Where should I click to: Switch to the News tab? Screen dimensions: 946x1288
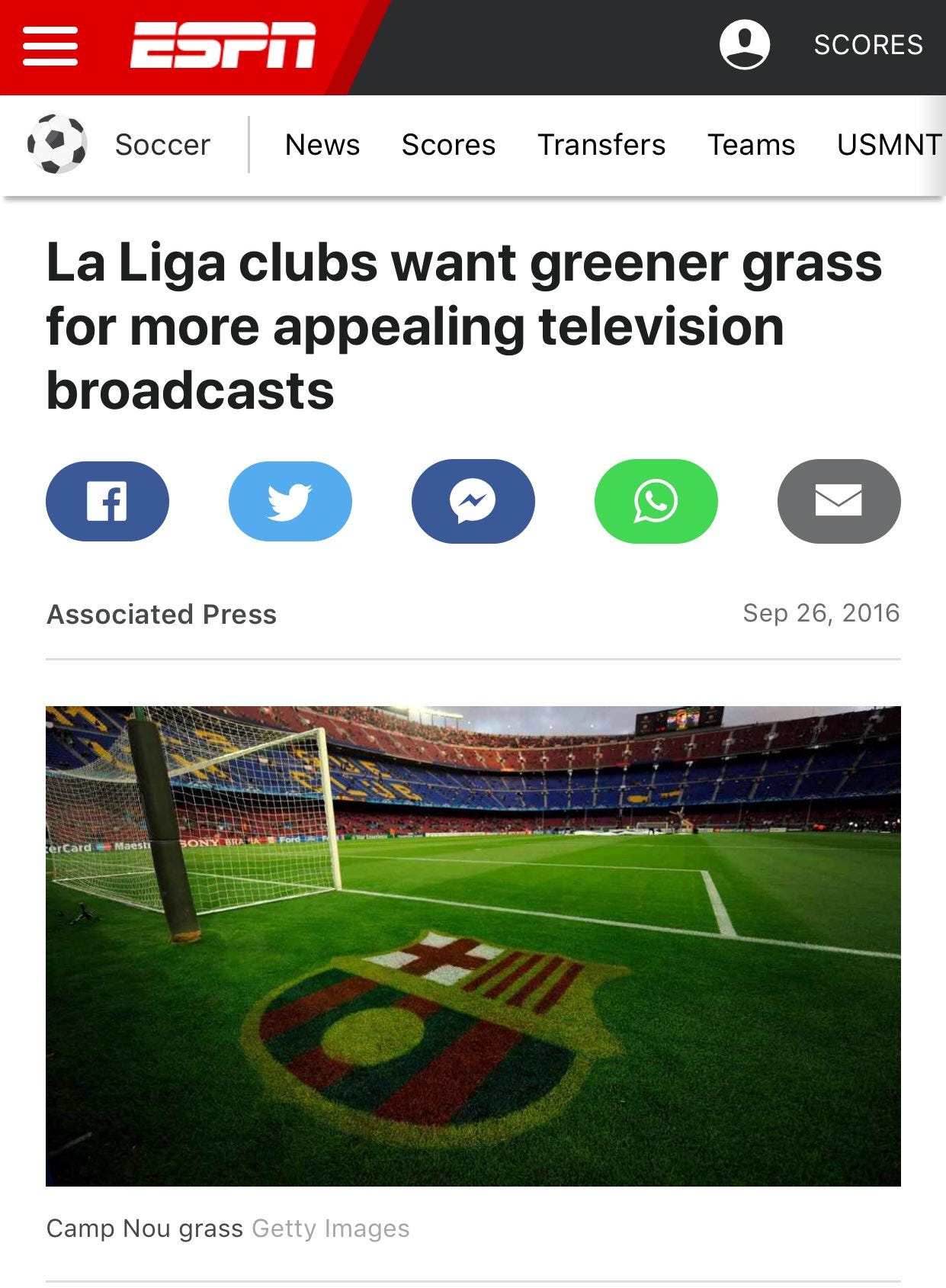[322, 144]
